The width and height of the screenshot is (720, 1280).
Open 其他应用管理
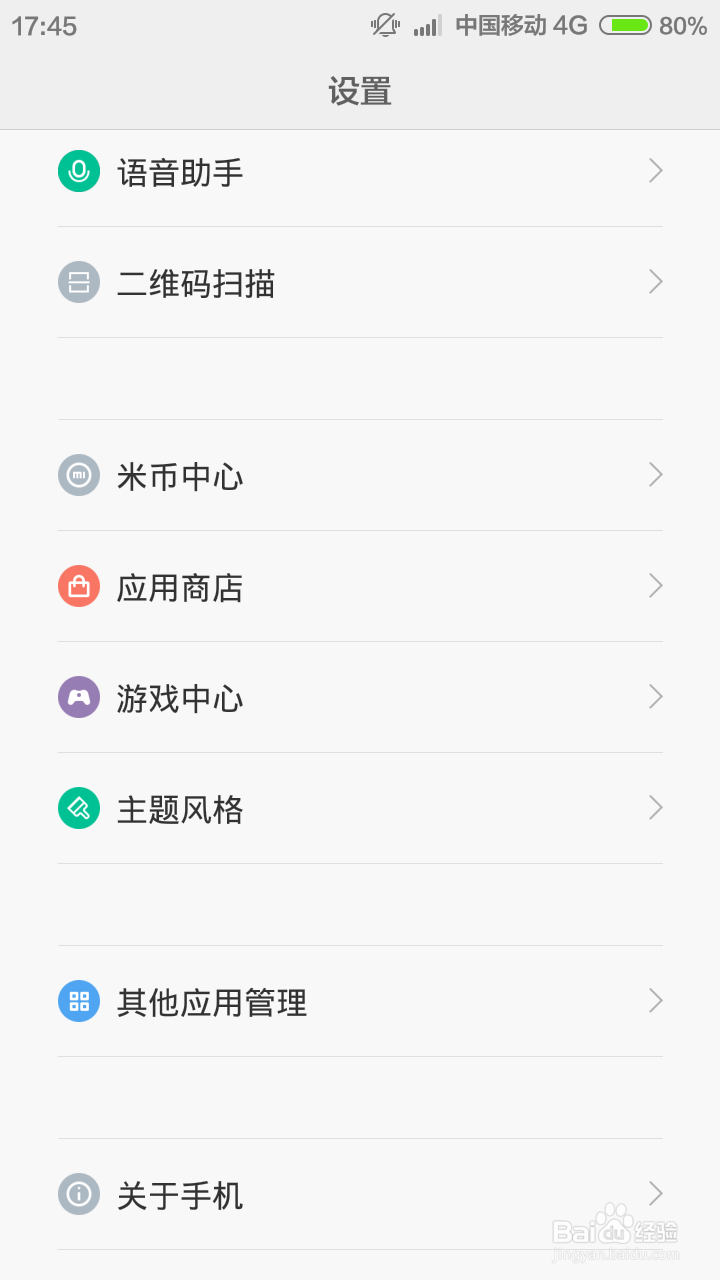pyautogui.click(x=360, y=1001)
